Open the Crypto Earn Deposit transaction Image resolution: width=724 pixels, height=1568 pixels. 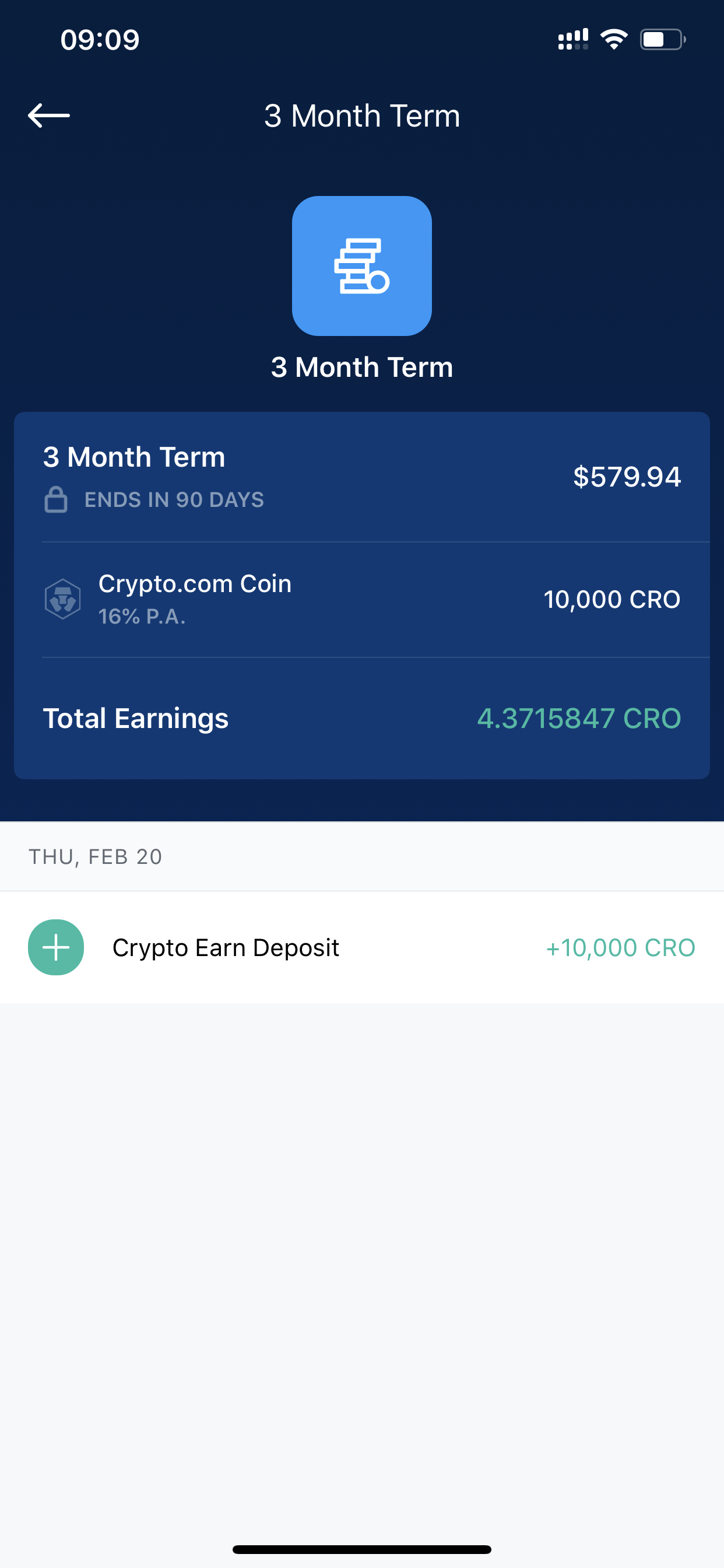(361, 947)
